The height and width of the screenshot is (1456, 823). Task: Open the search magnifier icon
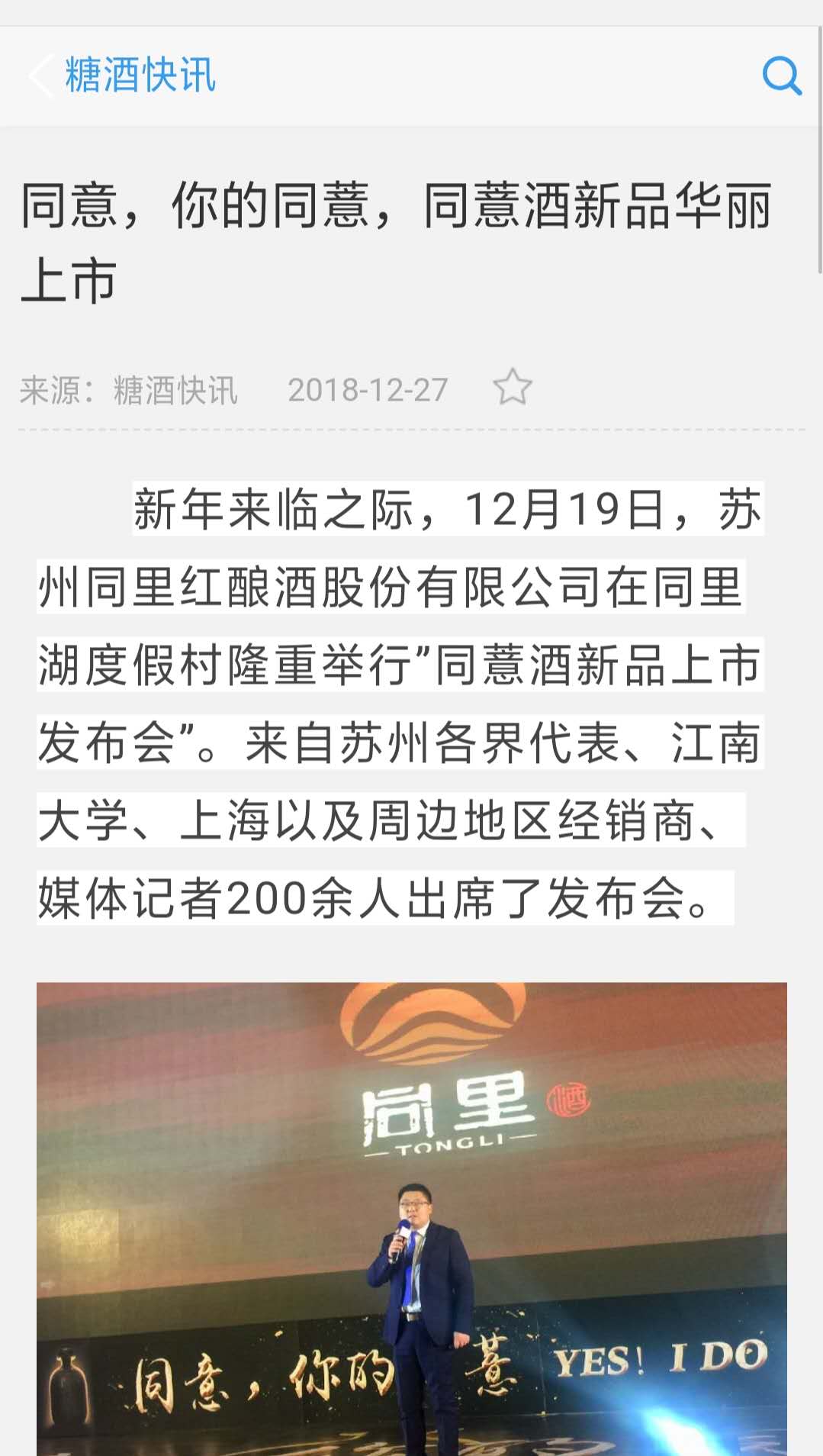point(781,76)
